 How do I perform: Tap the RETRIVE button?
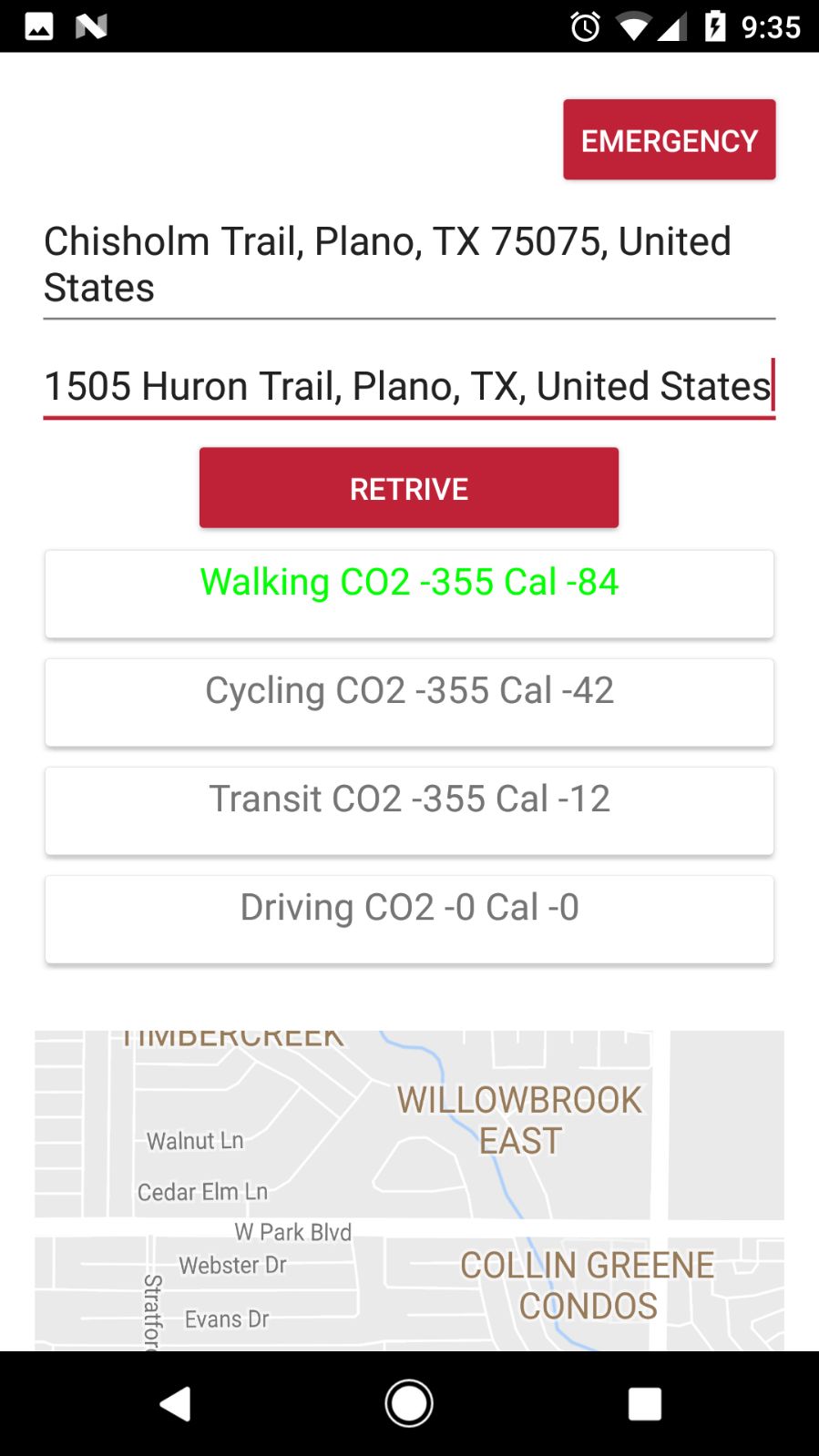click(409, 488)
